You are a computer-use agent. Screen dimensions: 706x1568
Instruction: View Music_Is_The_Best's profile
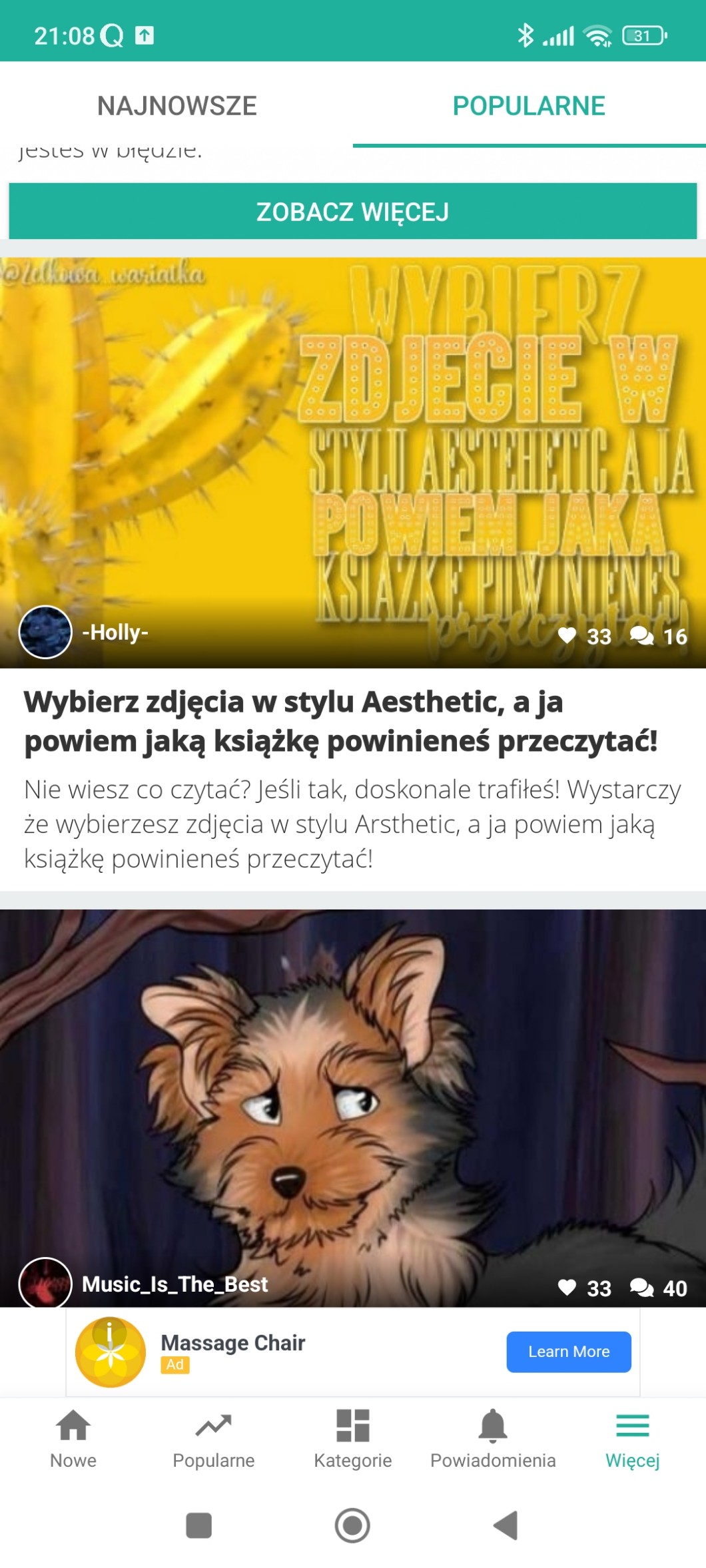(175, 1284)
